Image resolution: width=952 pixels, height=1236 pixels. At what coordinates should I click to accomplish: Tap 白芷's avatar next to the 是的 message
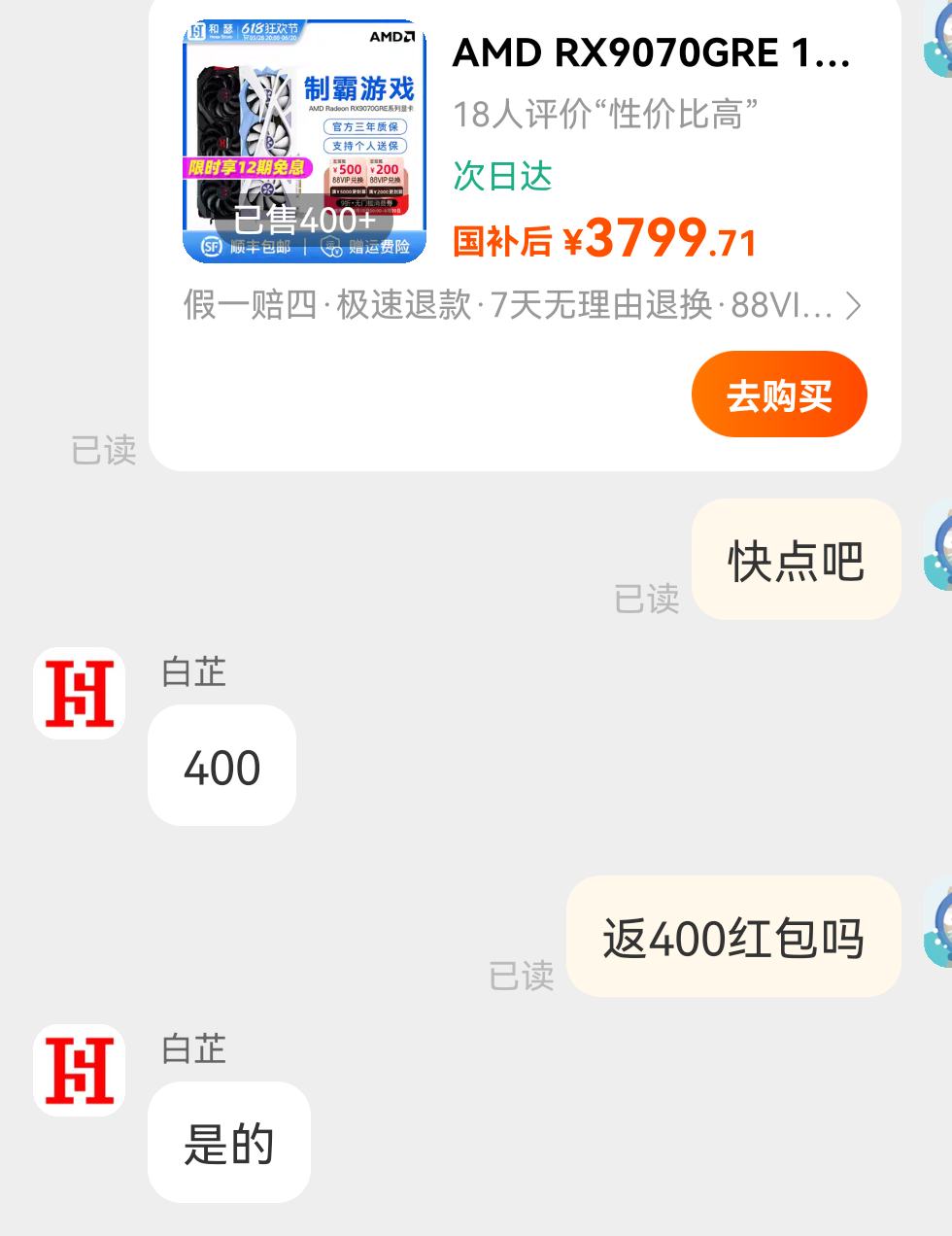pos(79,1071)
